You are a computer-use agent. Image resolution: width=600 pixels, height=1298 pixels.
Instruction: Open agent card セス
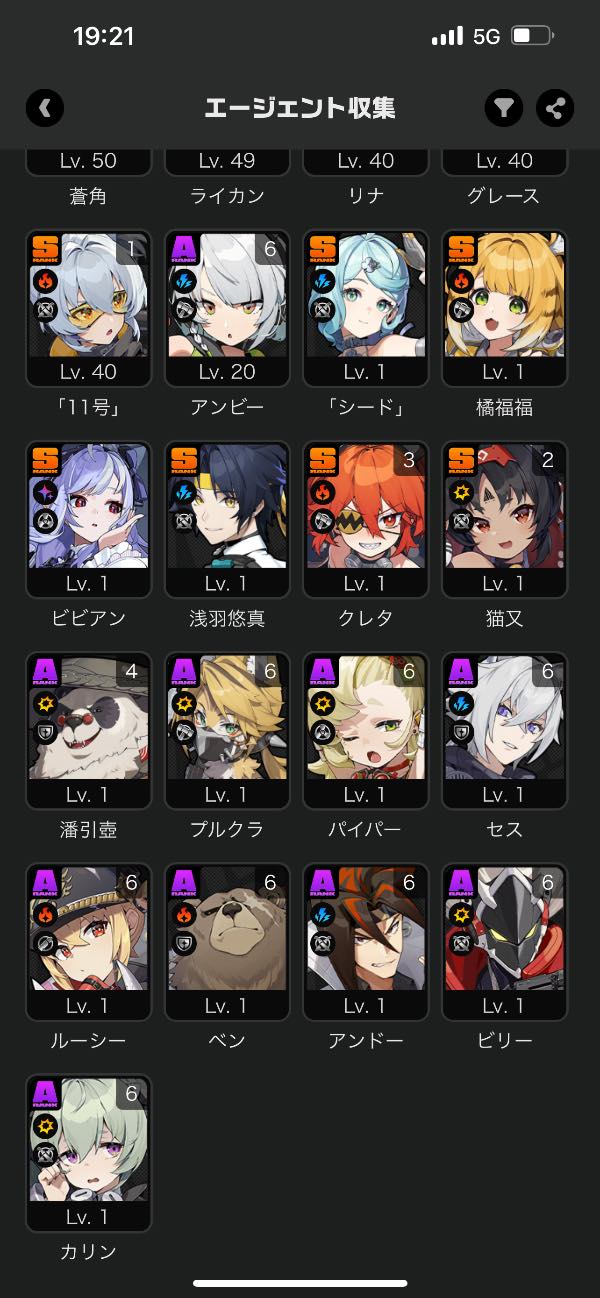tap(505, 730)
